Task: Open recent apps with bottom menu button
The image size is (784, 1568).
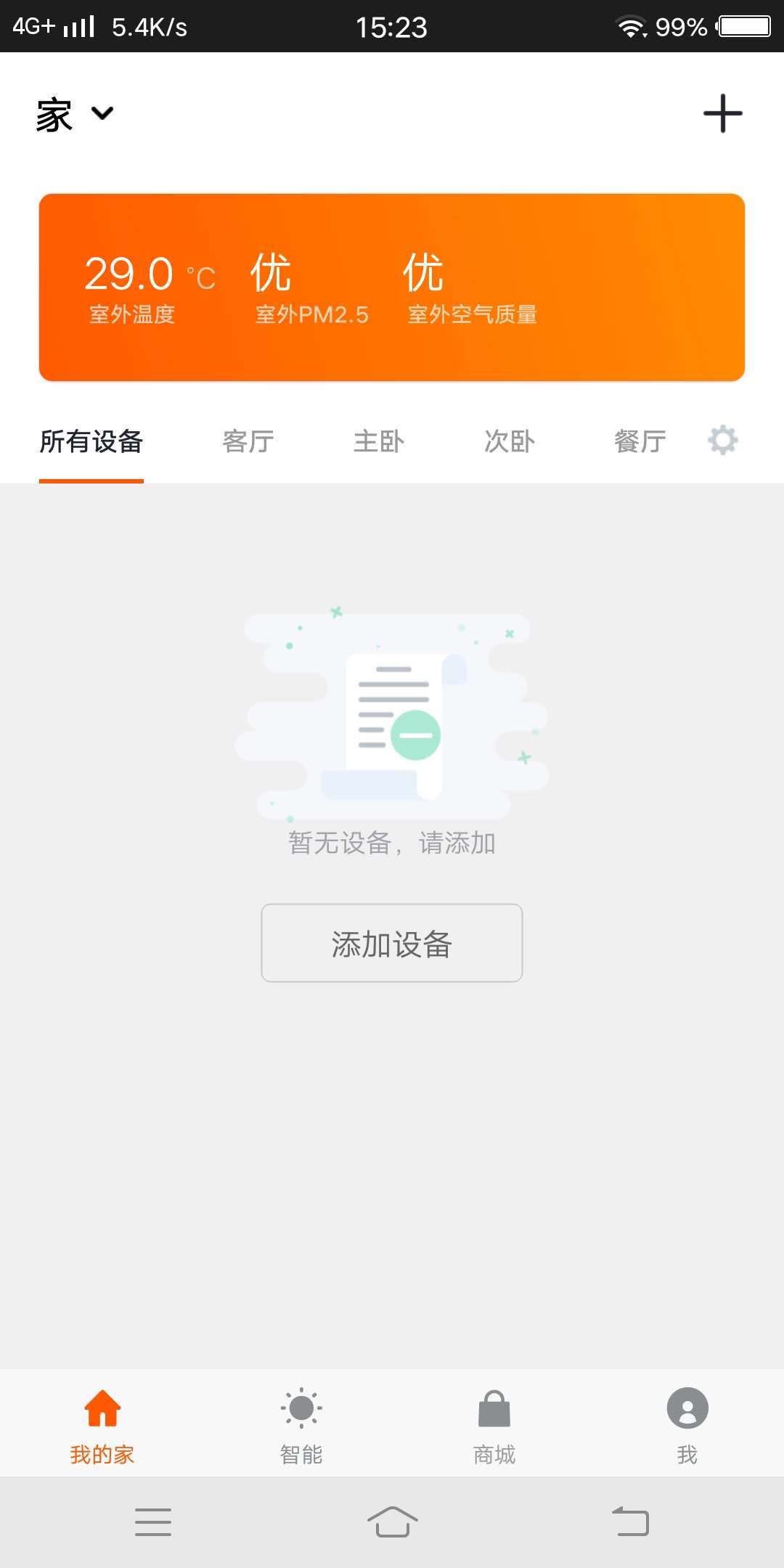Action: [153, 1522]
